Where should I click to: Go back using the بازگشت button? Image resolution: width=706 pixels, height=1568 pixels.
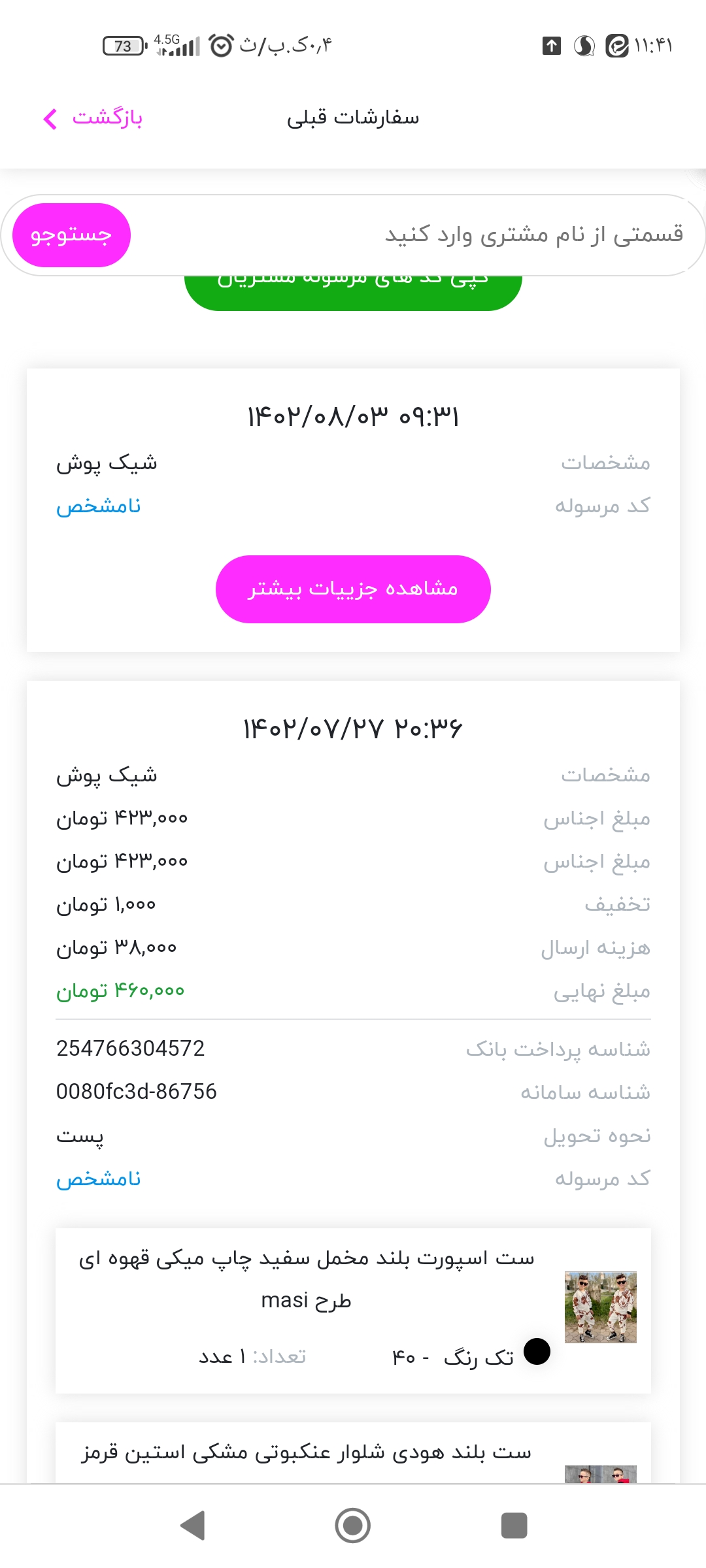(92, 118)
